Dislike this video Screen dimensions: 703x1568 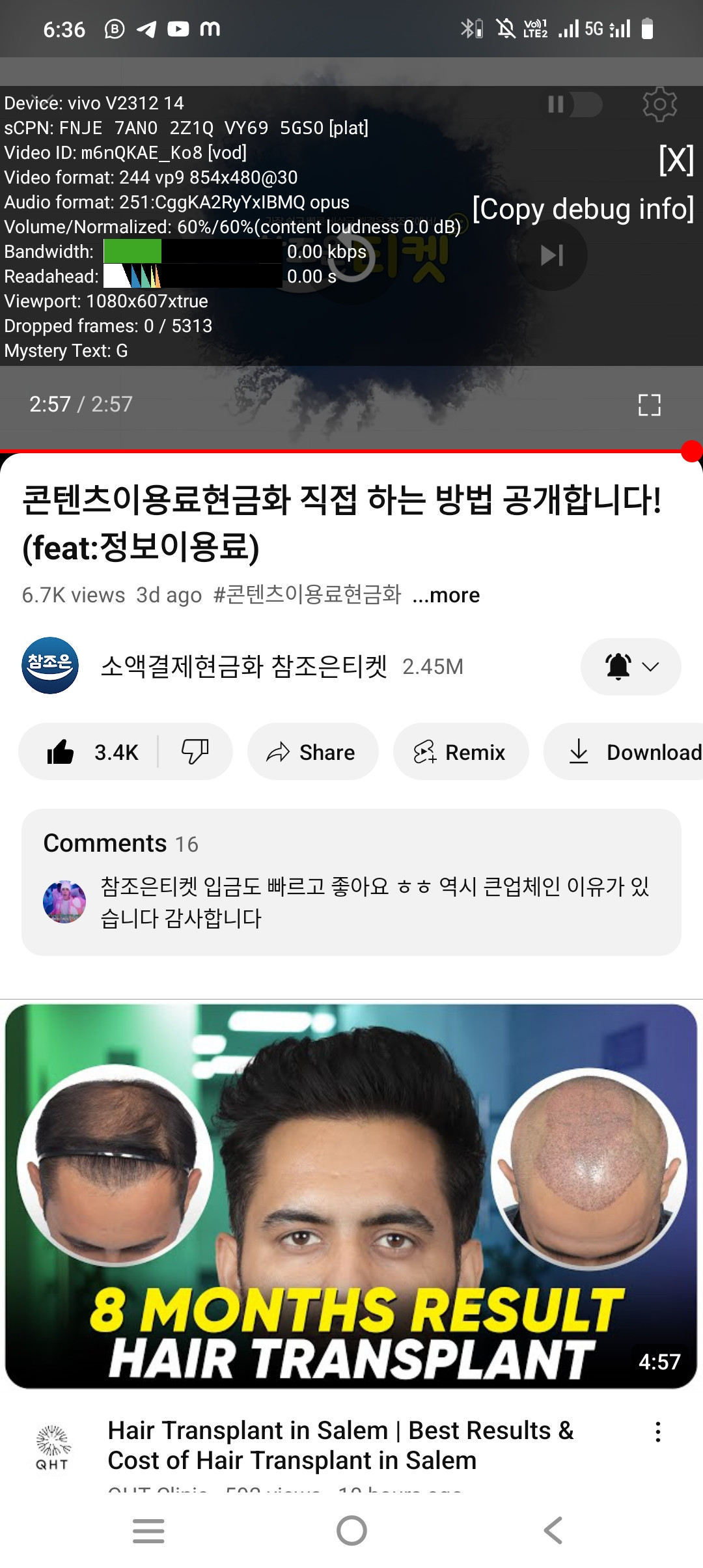(x=195, y=752)
